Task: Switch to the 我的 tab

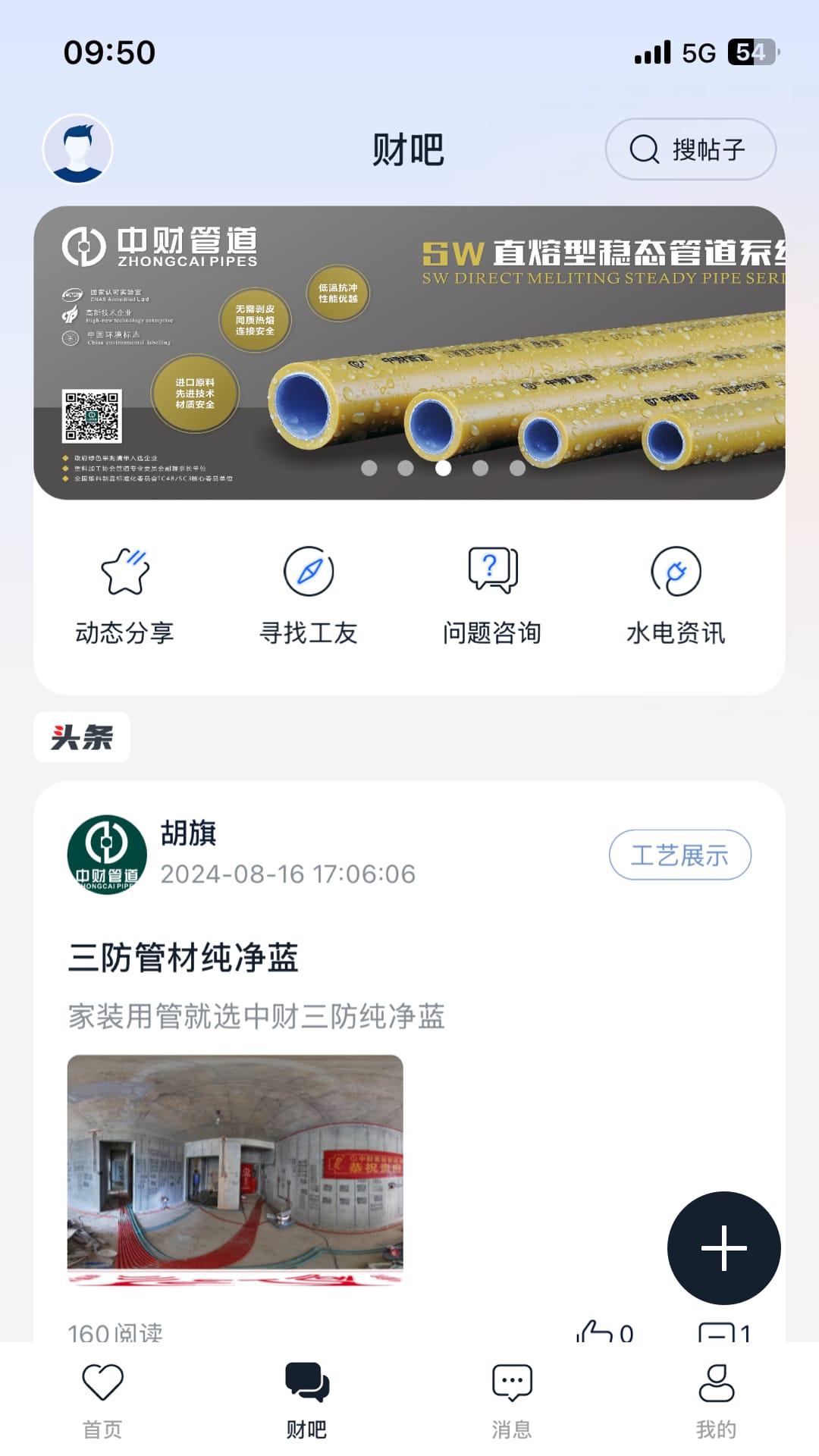Action: [716, 1400]
